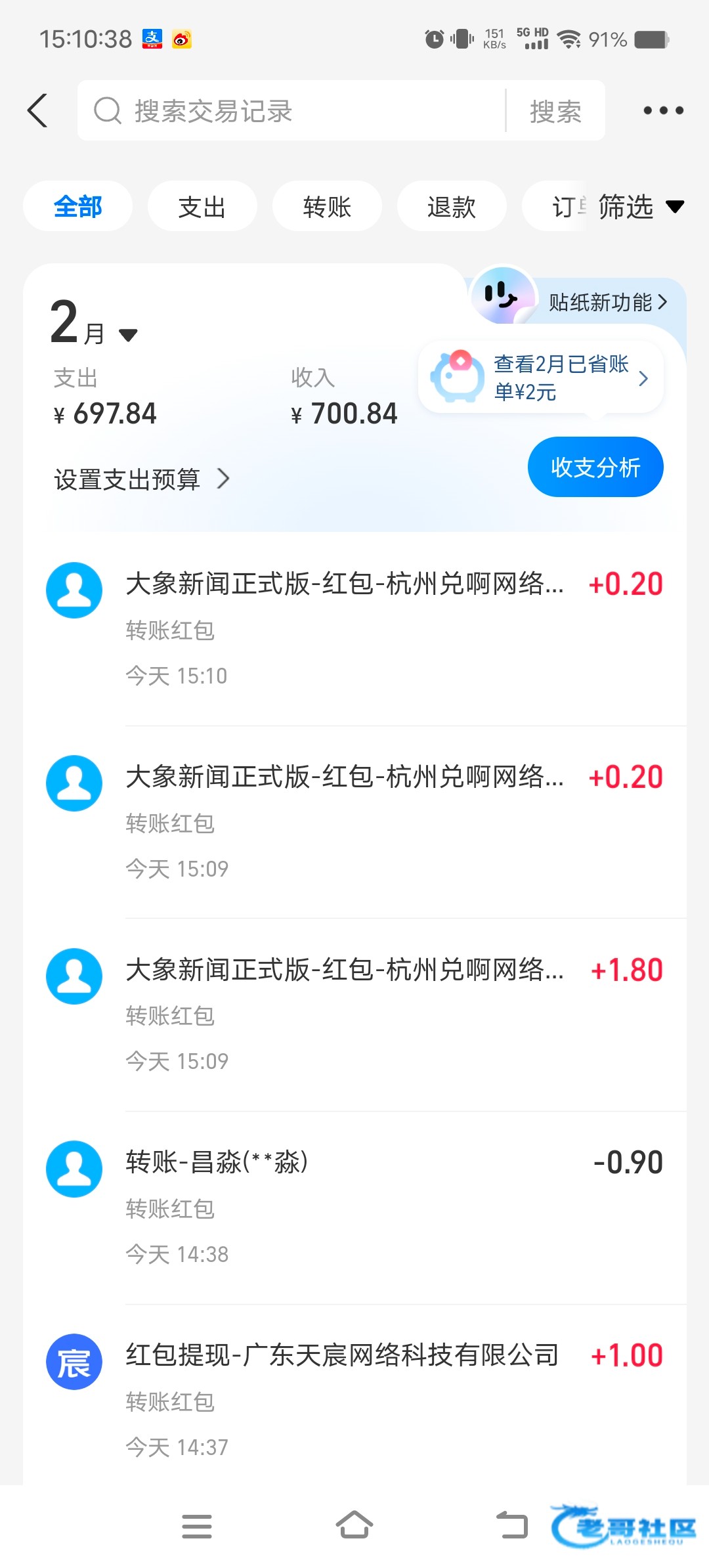View the 2月已省账单 savings card
This screenshot has width=709, height=1568.
542,378
